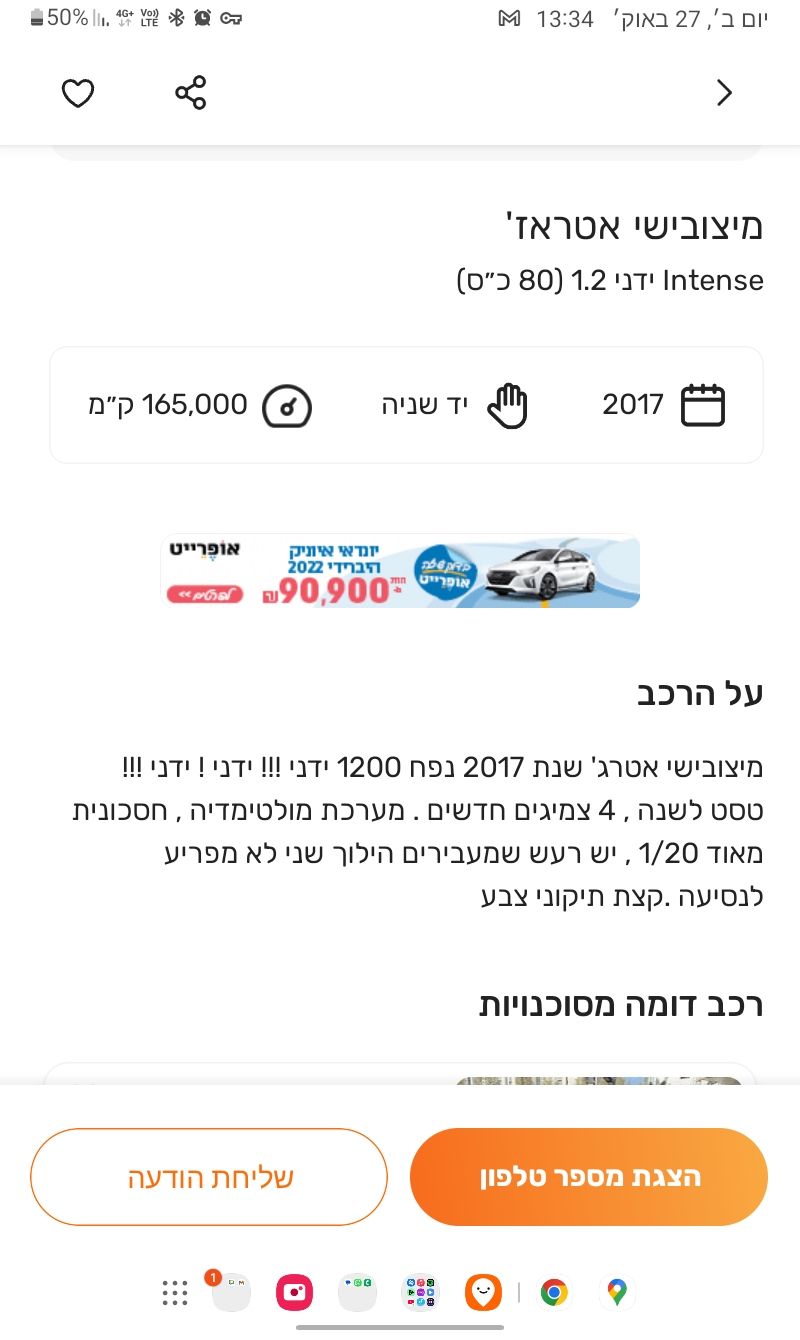Send a message to the seller
The image size is (800, 1340).
[x=209, y=1177]
